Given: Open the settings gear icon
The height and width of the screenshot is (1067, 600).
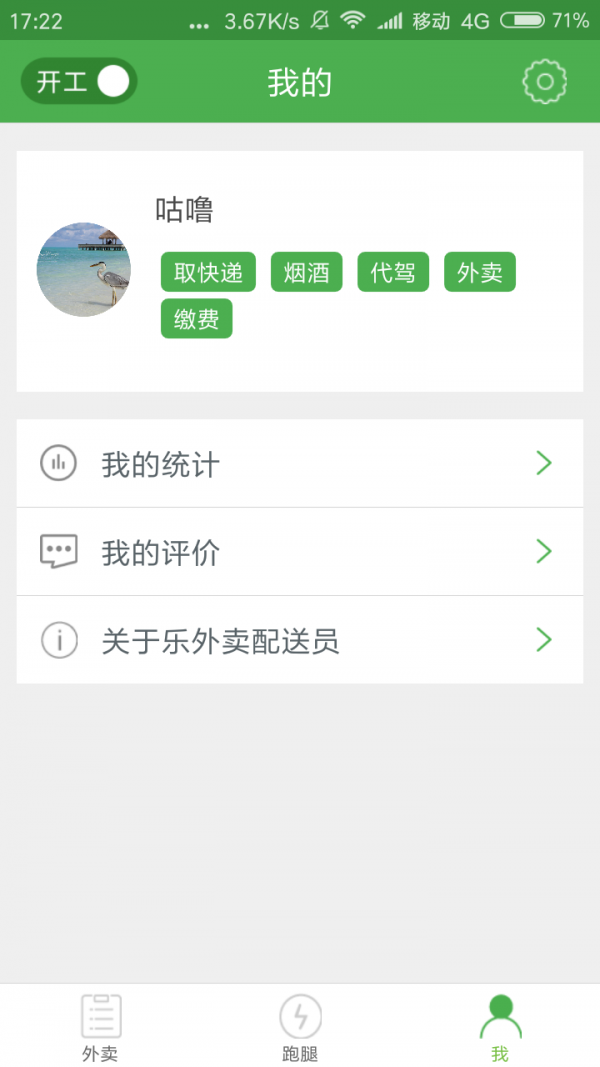Looking at the screenshot, I should pos(545,82).
